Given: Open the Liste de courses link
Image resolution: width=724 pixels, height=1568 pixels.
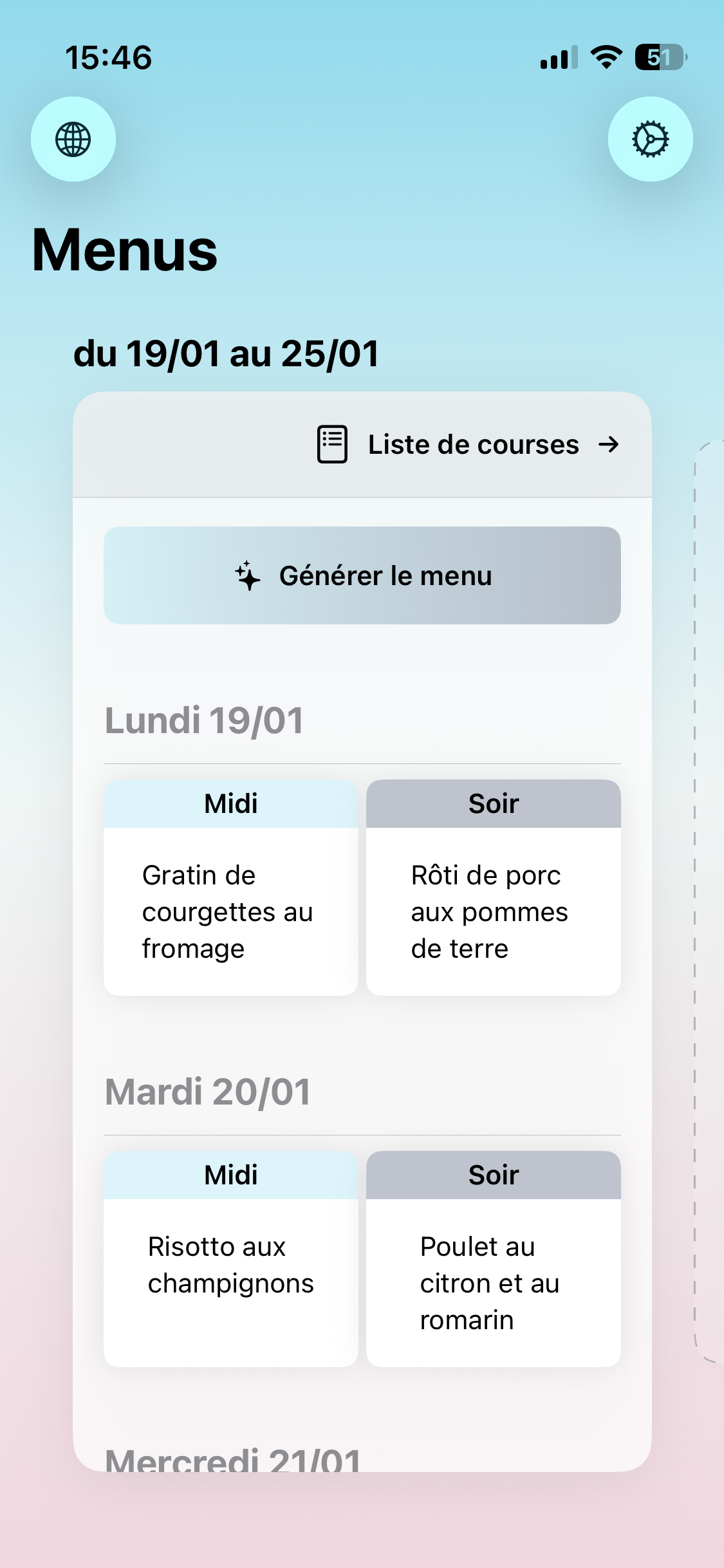Looking at the screenshot, I should pyautogui.click(x=474, y=443).
